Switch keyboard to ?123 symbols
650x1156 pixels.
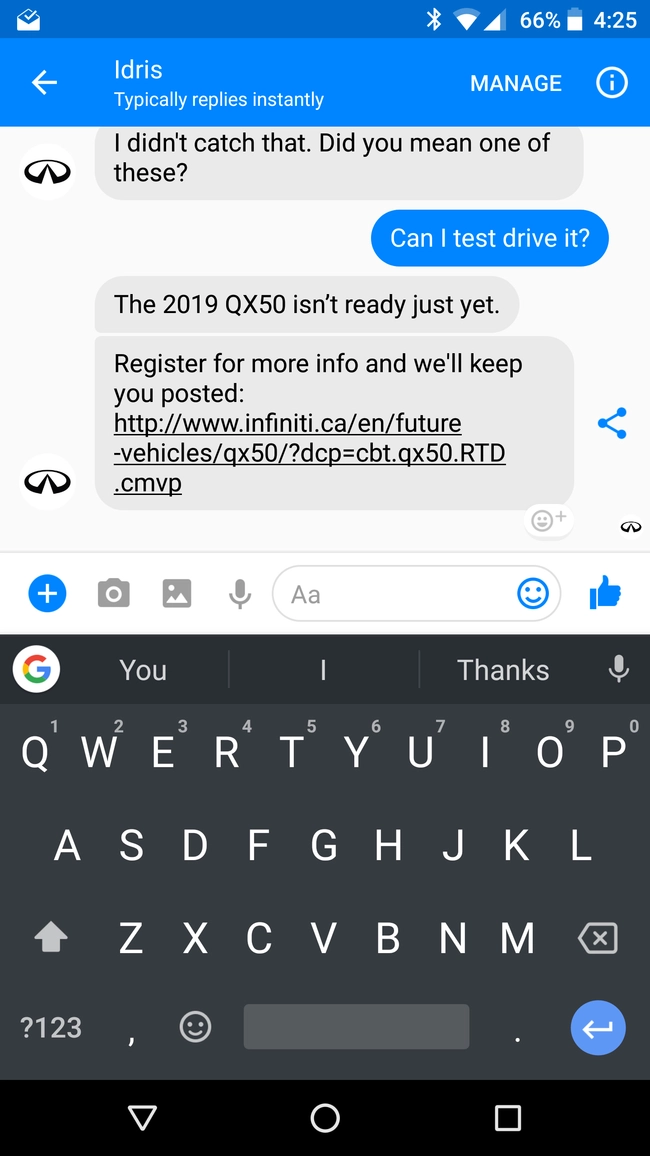[51, 1027]
